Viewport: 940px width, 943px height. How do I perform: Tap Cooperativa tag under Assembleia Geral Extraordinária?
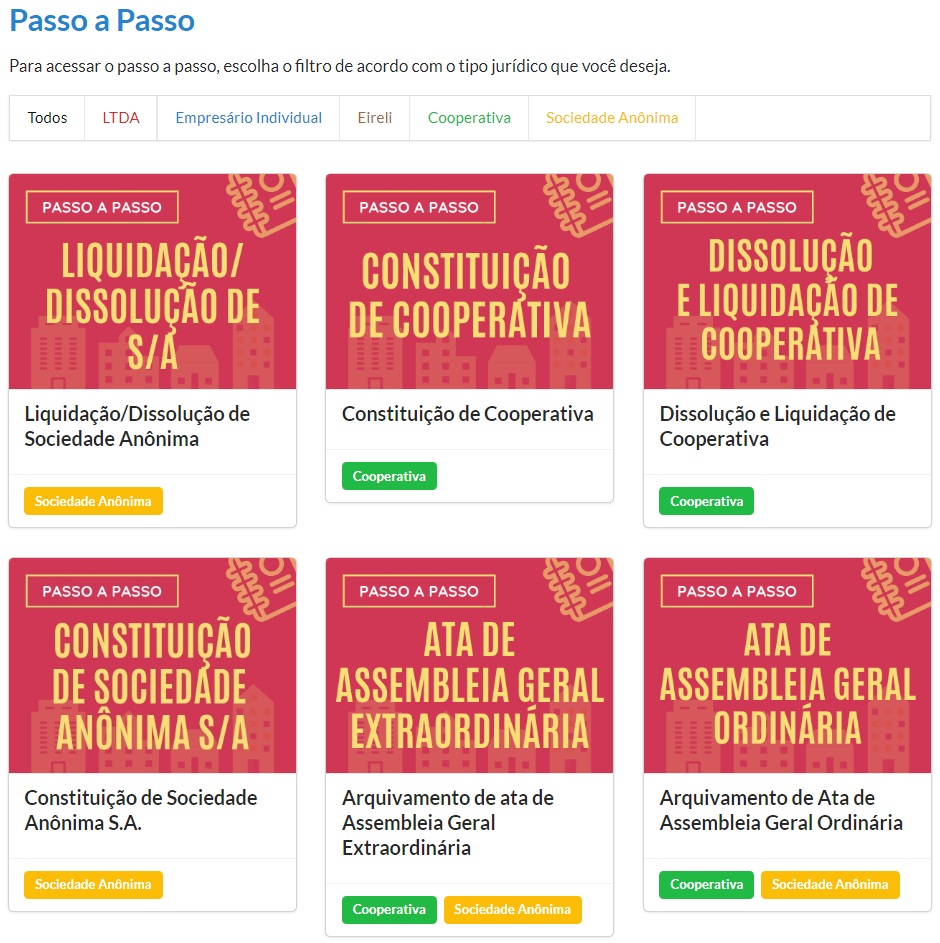click(389, 909)
